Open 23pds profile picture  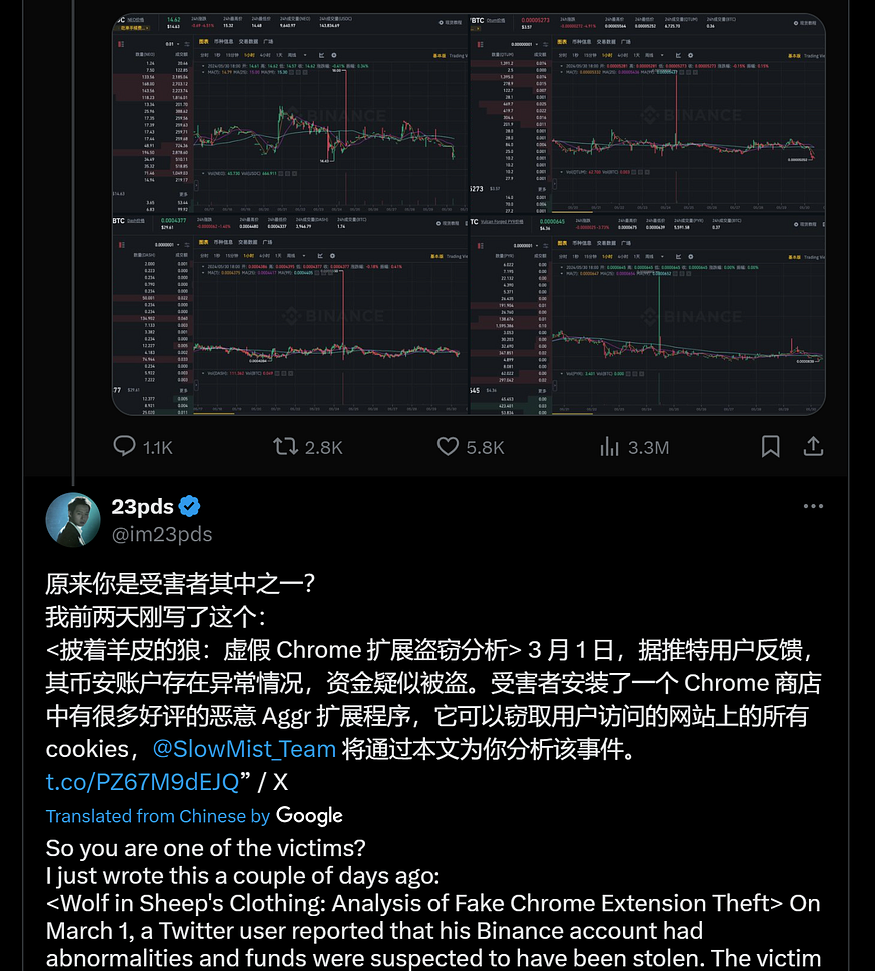coord(73,520)
